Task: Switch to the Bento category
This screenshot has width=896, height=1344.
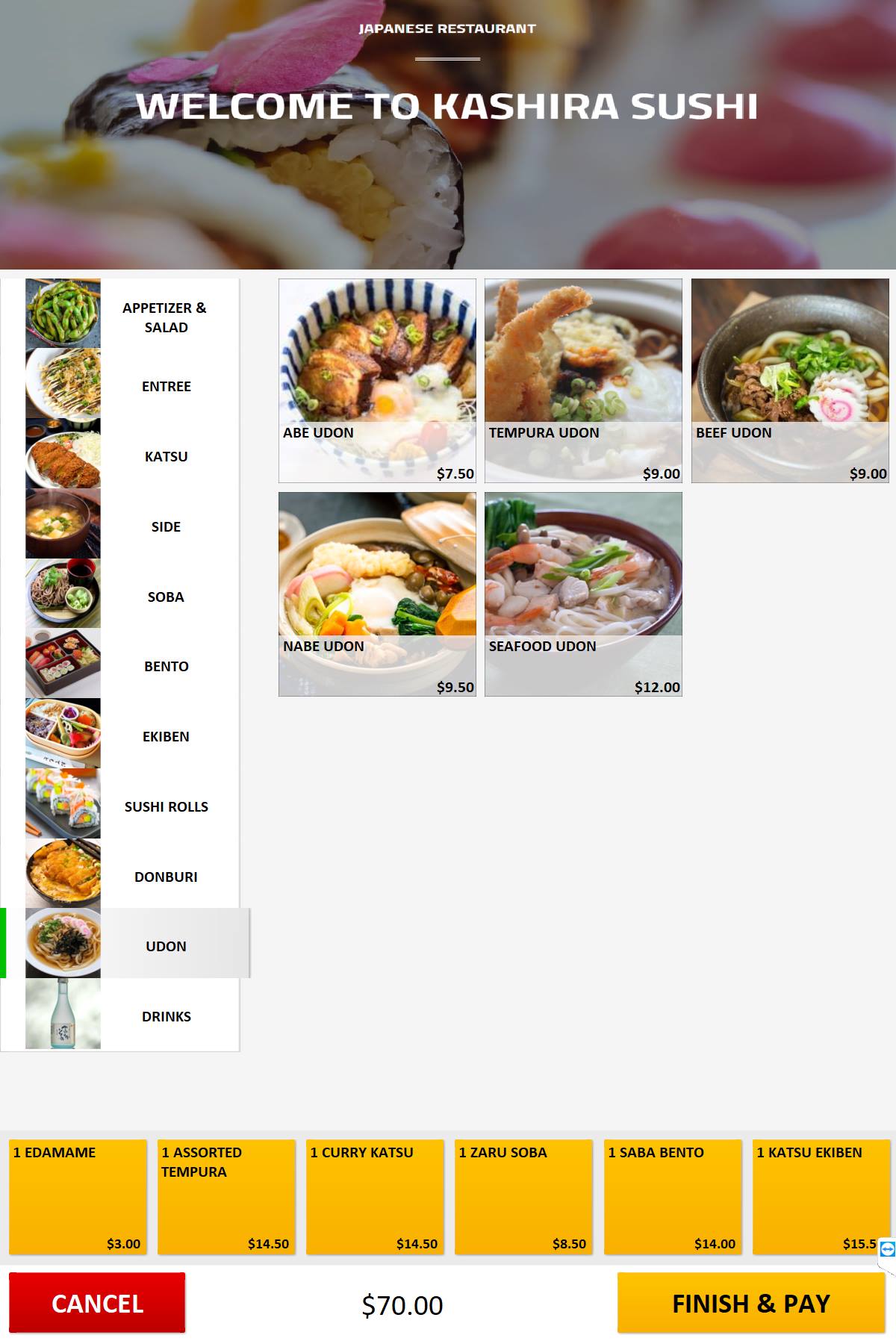Action: point(132,666)
